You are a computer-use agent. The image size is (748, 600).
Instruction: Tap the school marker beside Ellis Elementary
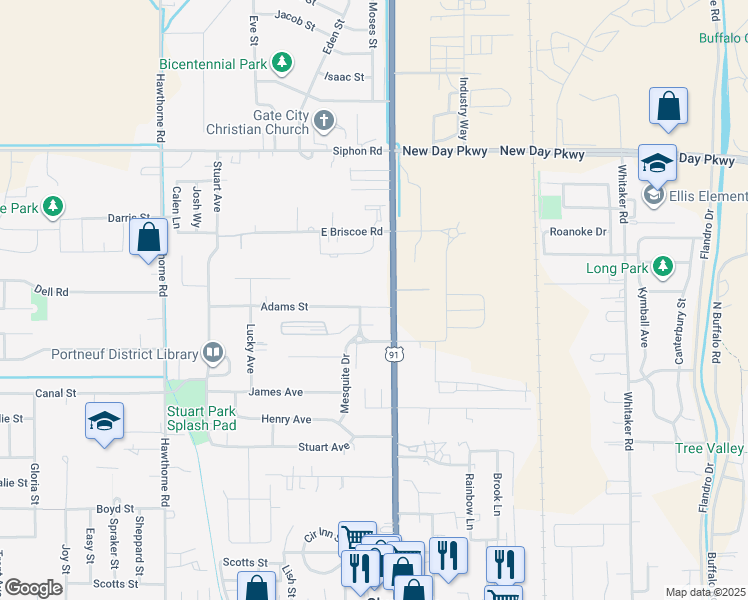click(x=657, y=165)
